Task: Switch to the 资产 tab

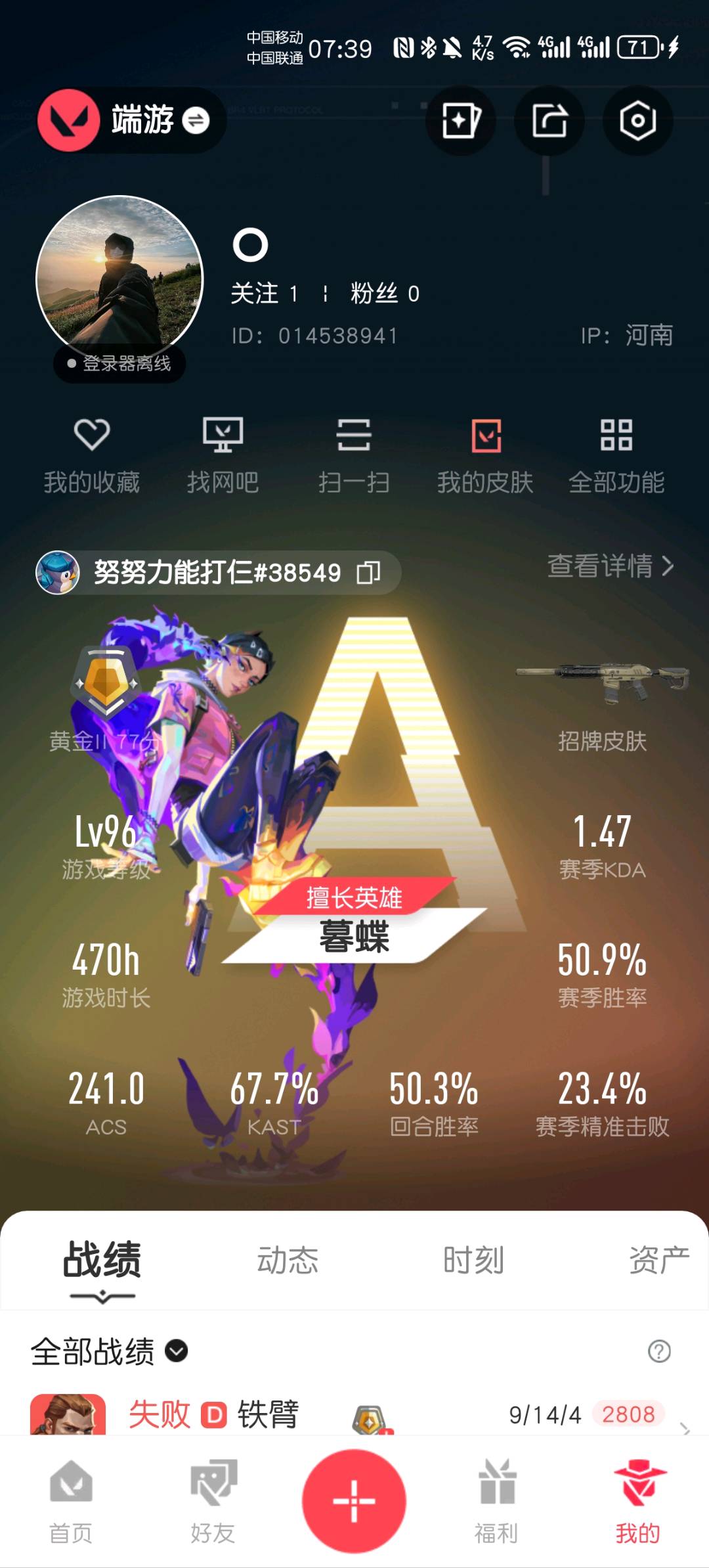Action: coord(658,1260)
